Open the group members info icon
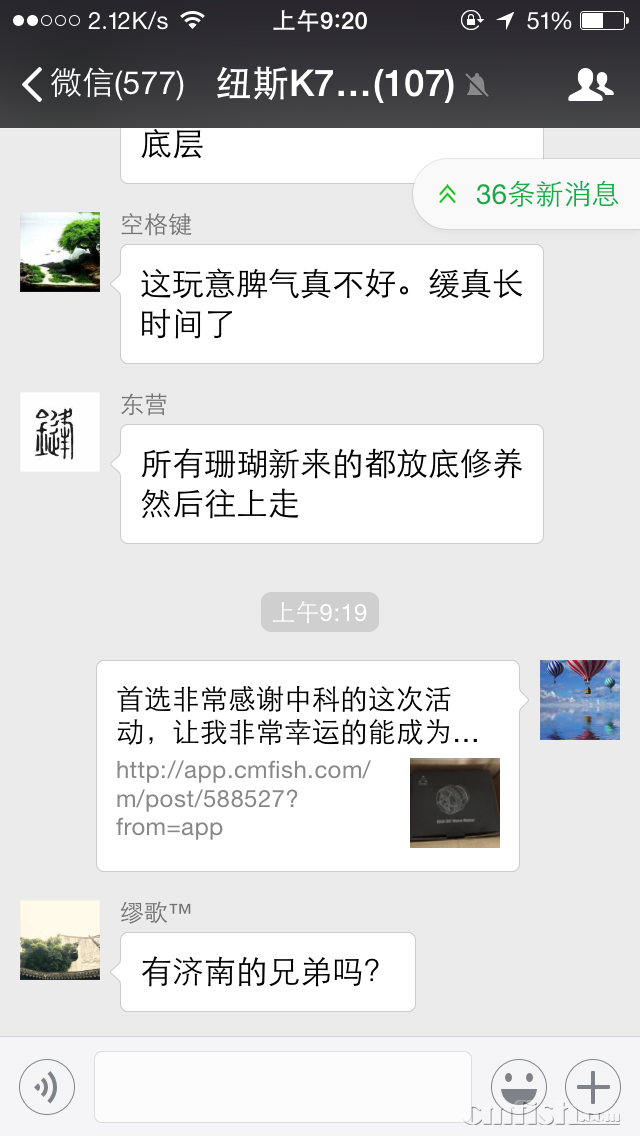This screenshot has height=1136, width=640. tap(590, 85)
